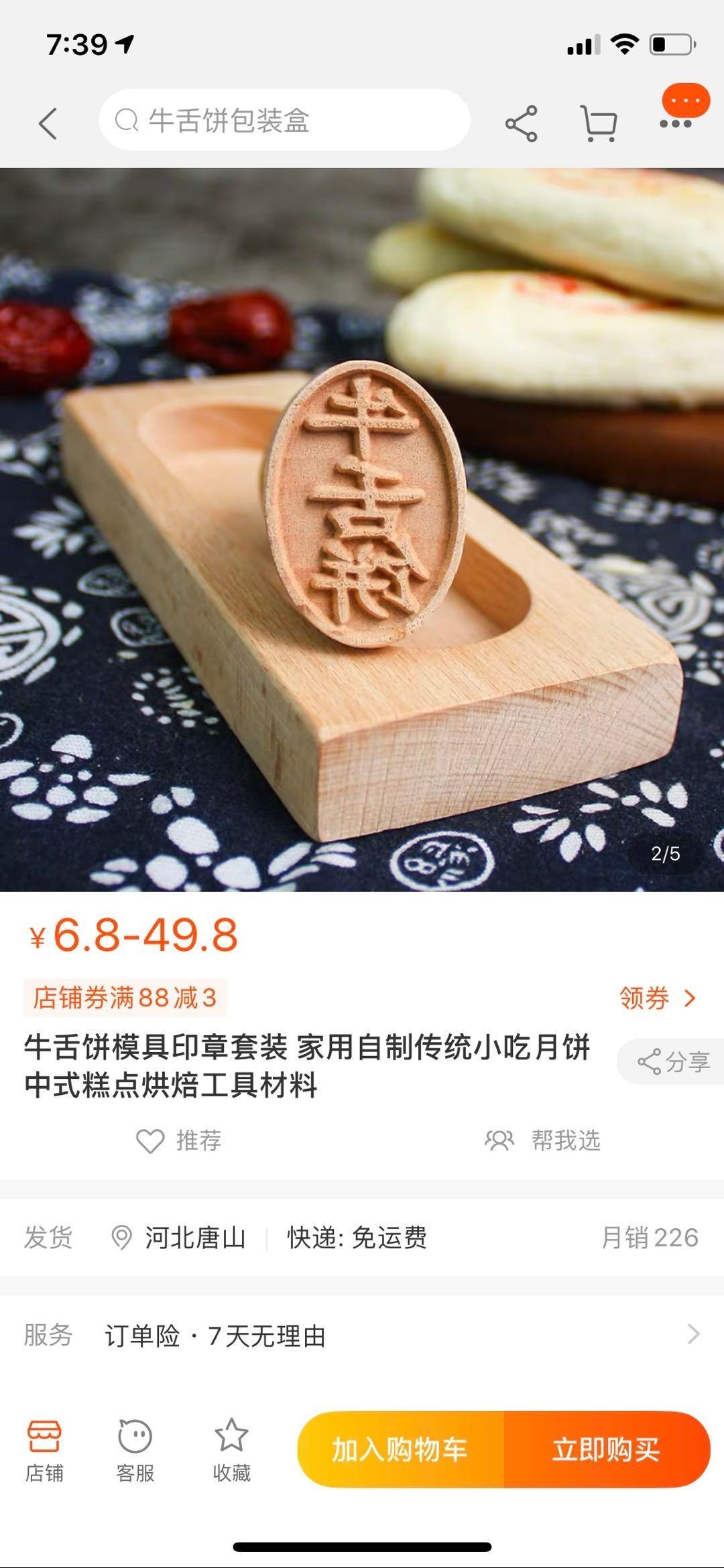
Task: Recommend this item with 推荐 heart
Action: pyautogui.click(x=180, y=1140)
